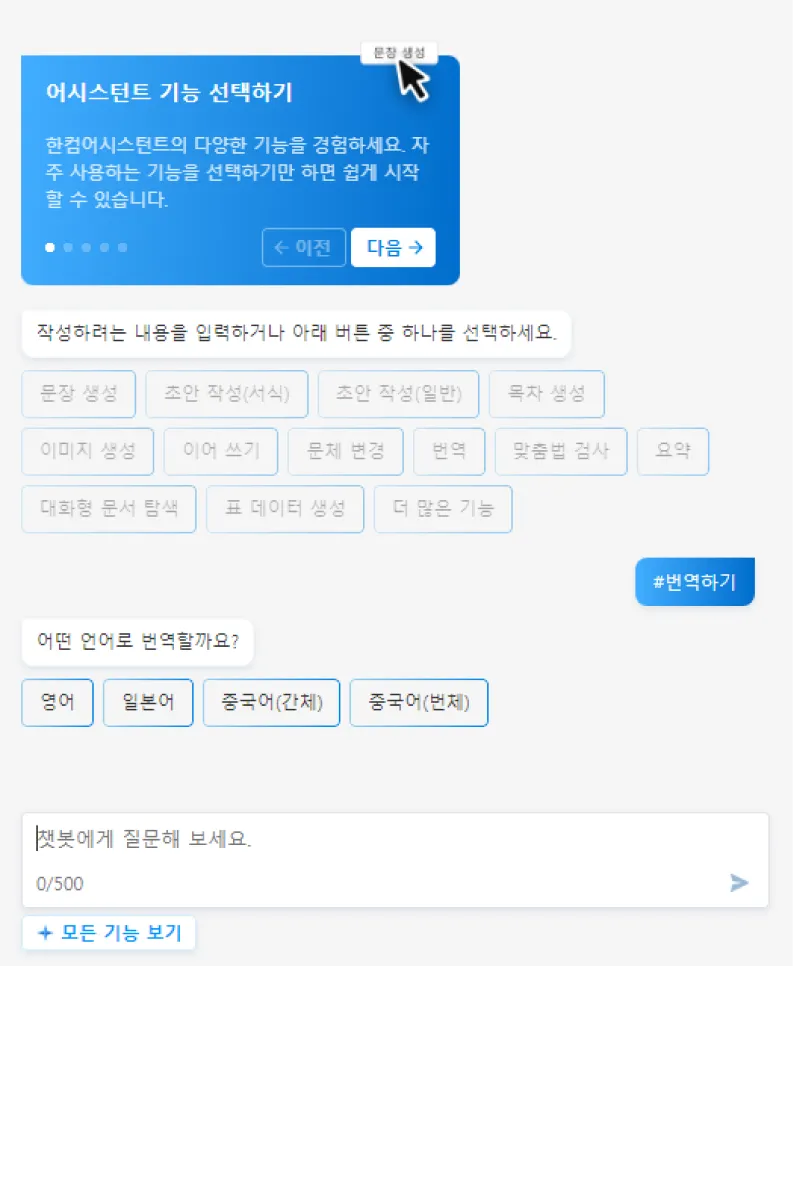Select 영어 as the translation language
Viewport: 800px width, 1200px height.
57,702
